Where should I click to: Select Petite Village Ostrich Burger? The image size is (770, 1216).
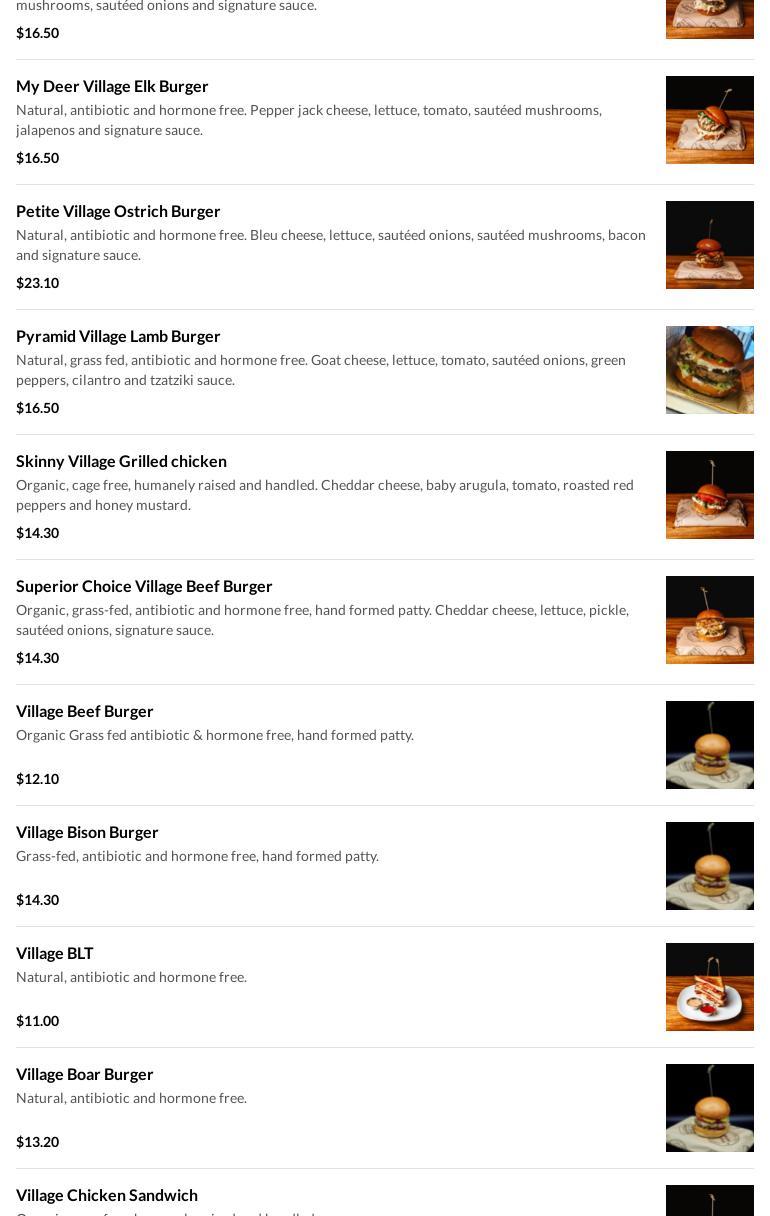tap(118, 212)
